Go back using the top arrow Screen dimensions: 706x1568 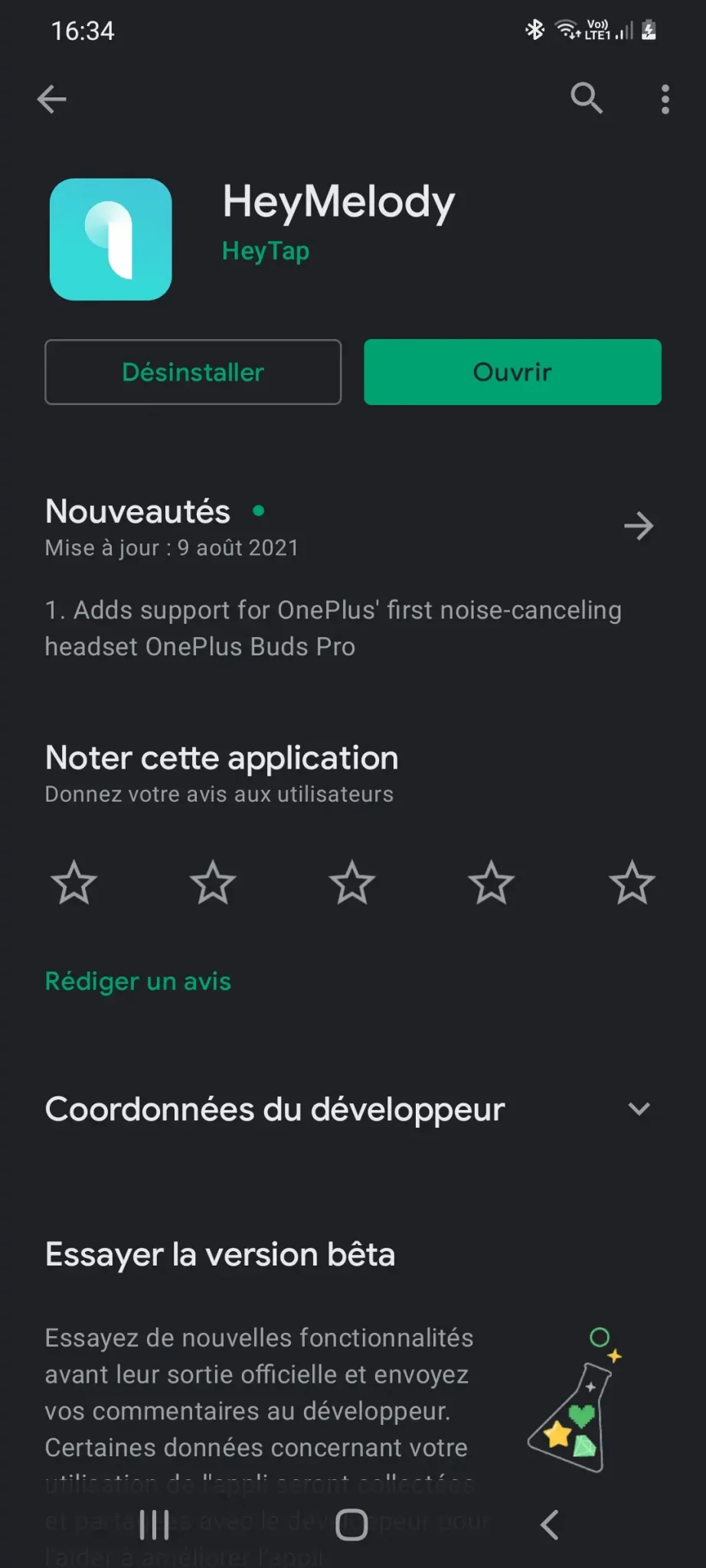[51, 99]
